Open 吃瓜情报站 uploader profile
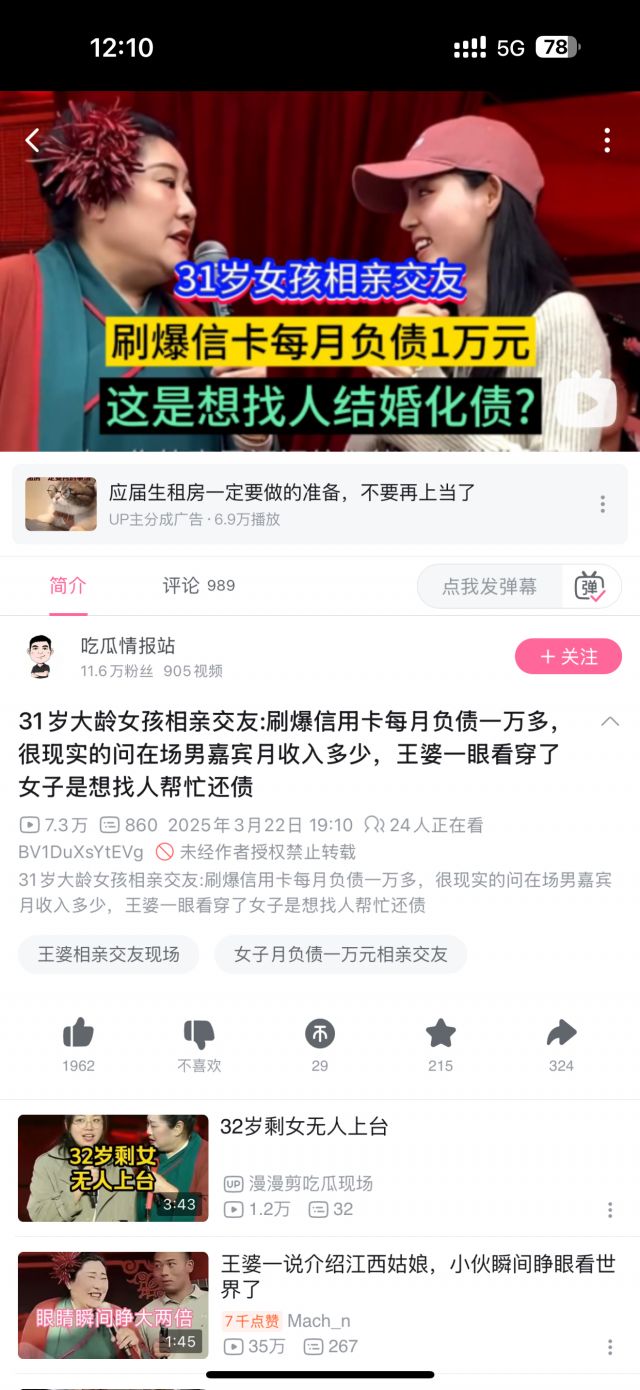640x1390 pixels. pyautogui.click(x=127, y=647)
